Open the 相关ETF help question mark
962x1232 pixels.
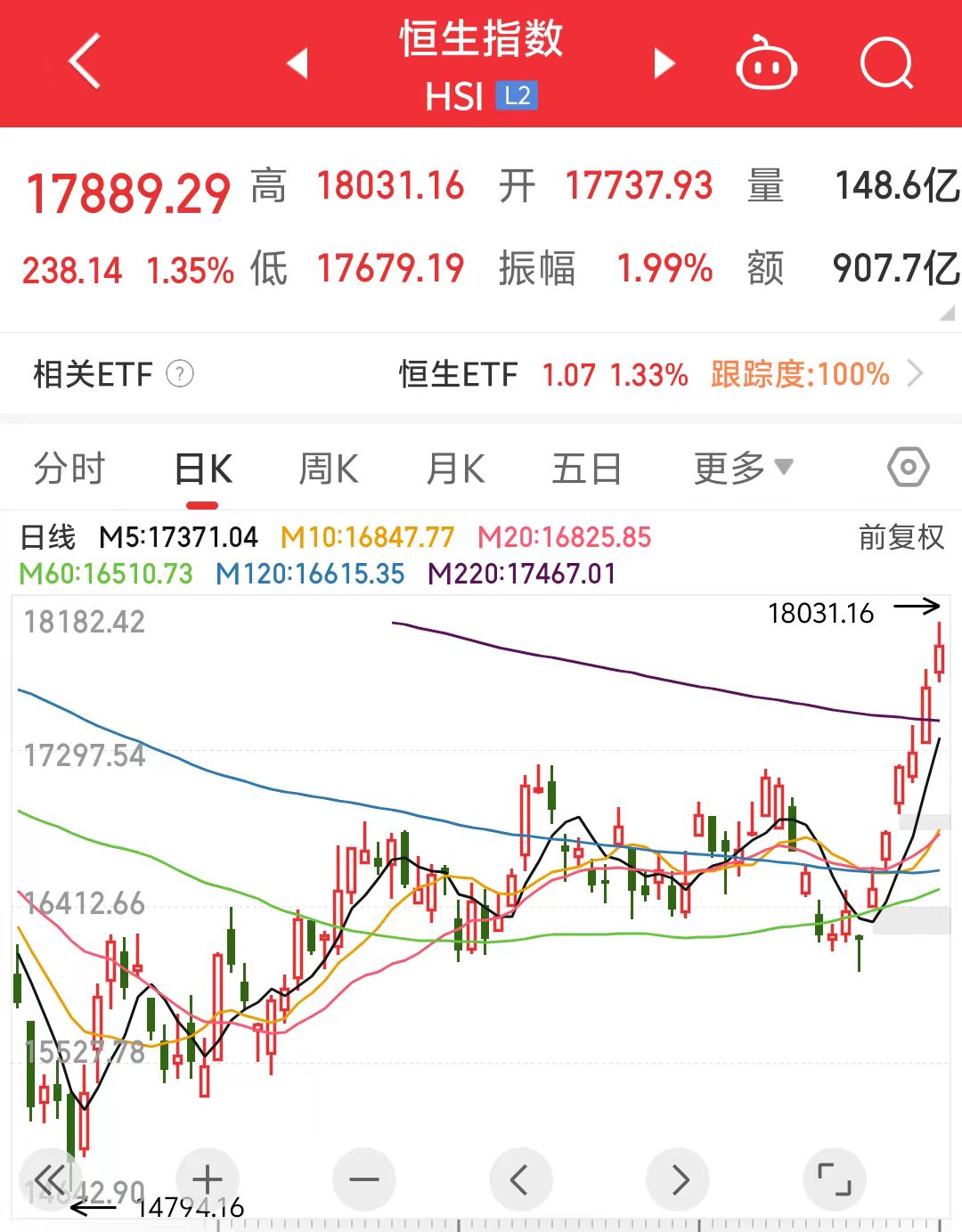tap(180, 373)
